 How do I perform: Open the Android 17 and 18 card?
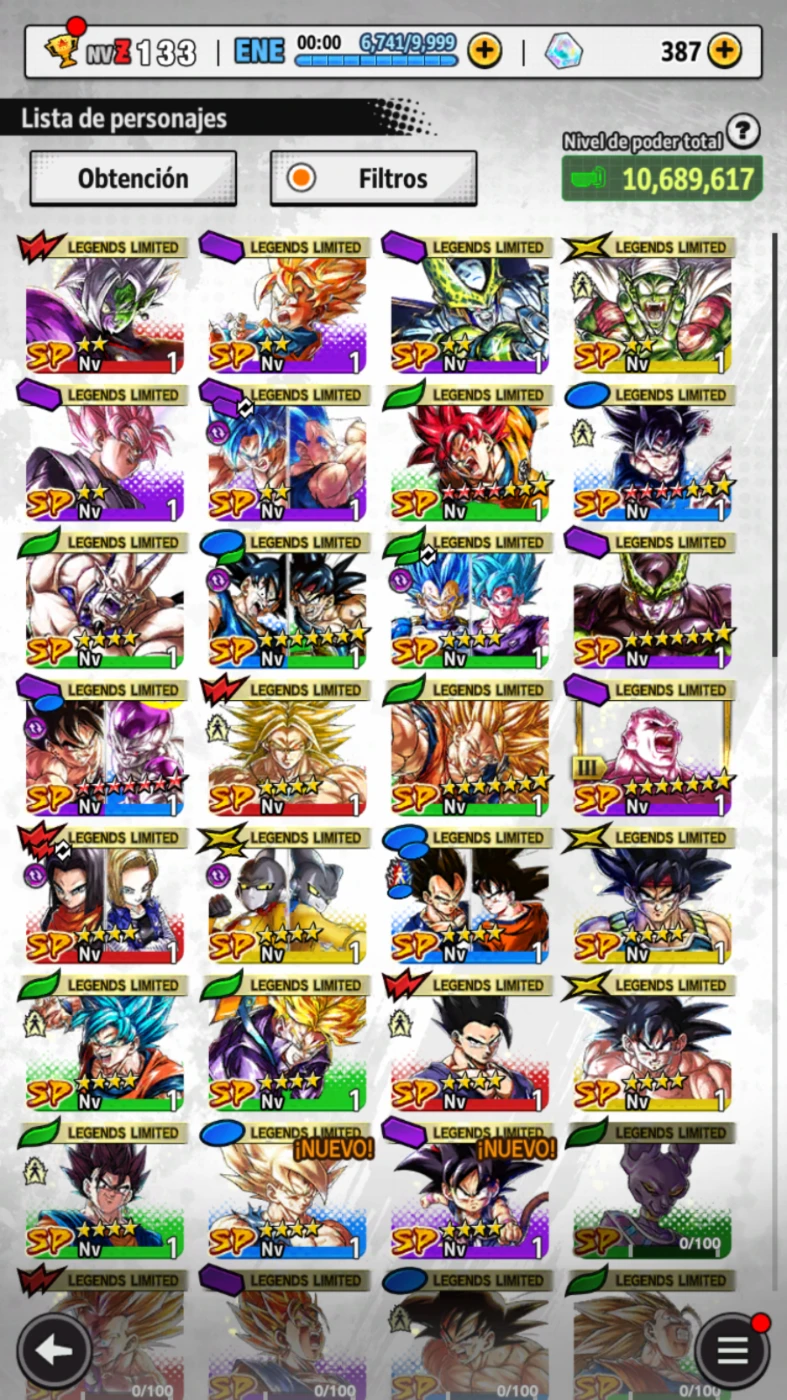click(104, 895)
